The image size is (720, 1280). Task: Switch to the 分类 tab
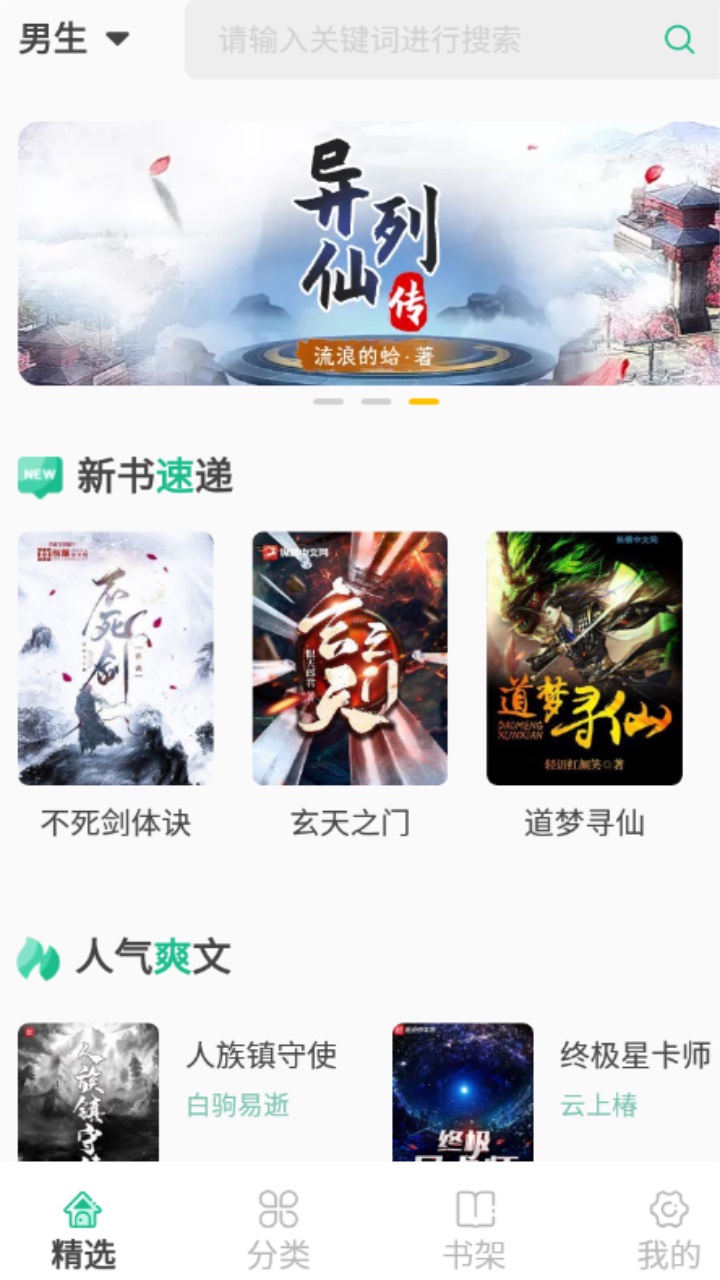tap(280, 1230)
